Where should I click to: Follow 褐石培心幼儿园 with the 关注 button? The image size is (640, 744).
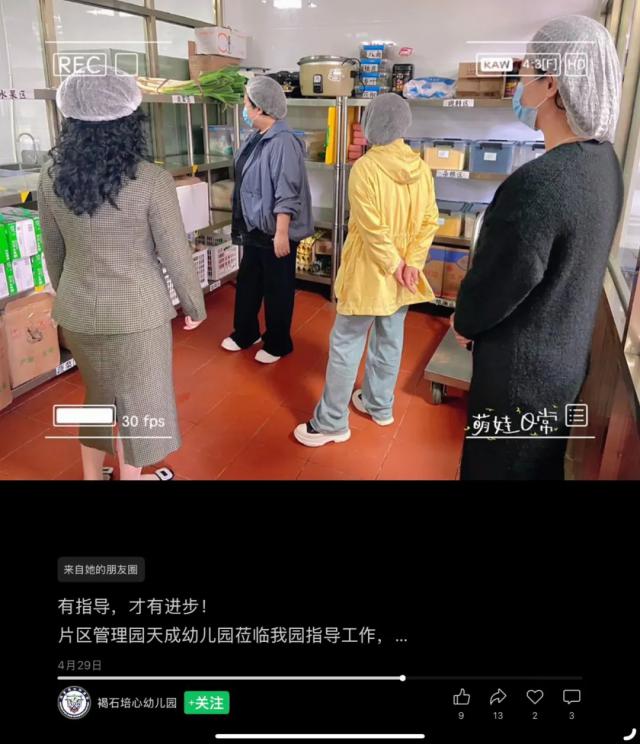click(206, 703)
